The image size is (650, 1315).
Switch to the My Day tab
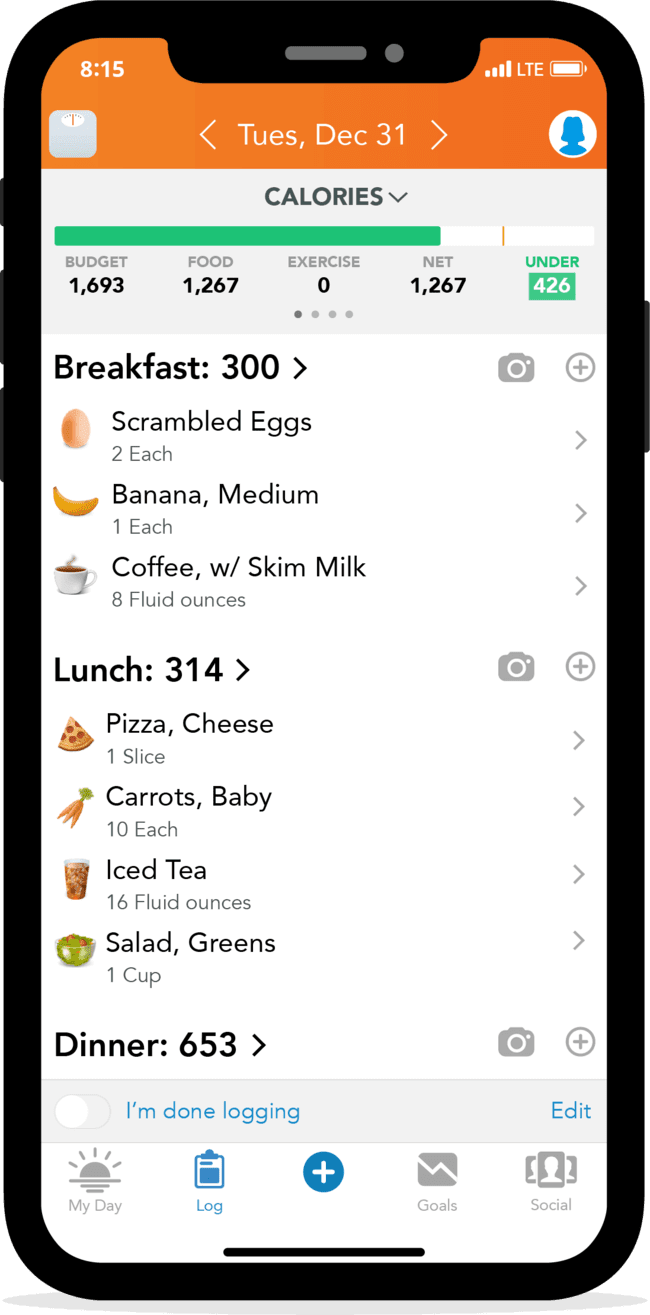[95, 1181]
